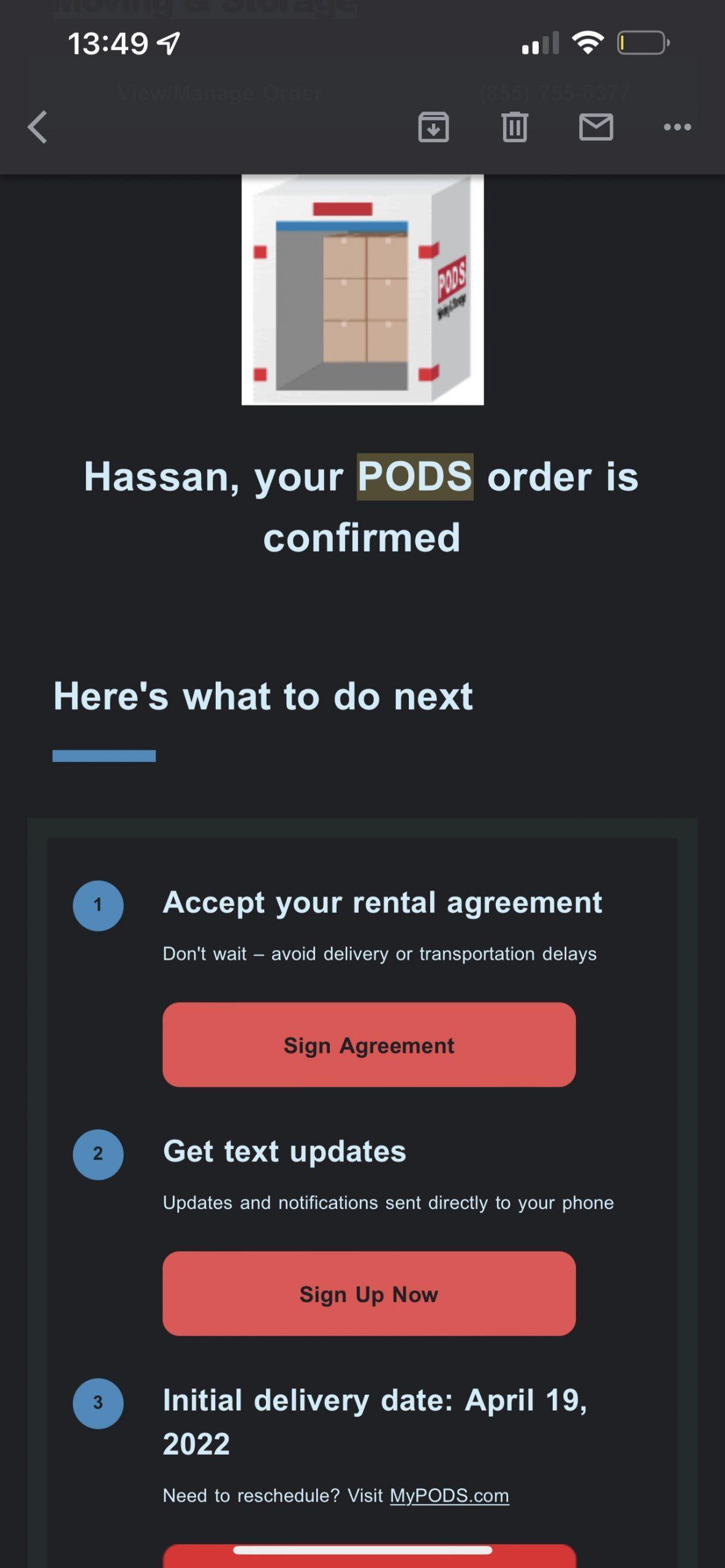Open the three-dot overflow menu
Image resolution: width=725 pixels, height=1568 pixels.
[x=677, y=127]
